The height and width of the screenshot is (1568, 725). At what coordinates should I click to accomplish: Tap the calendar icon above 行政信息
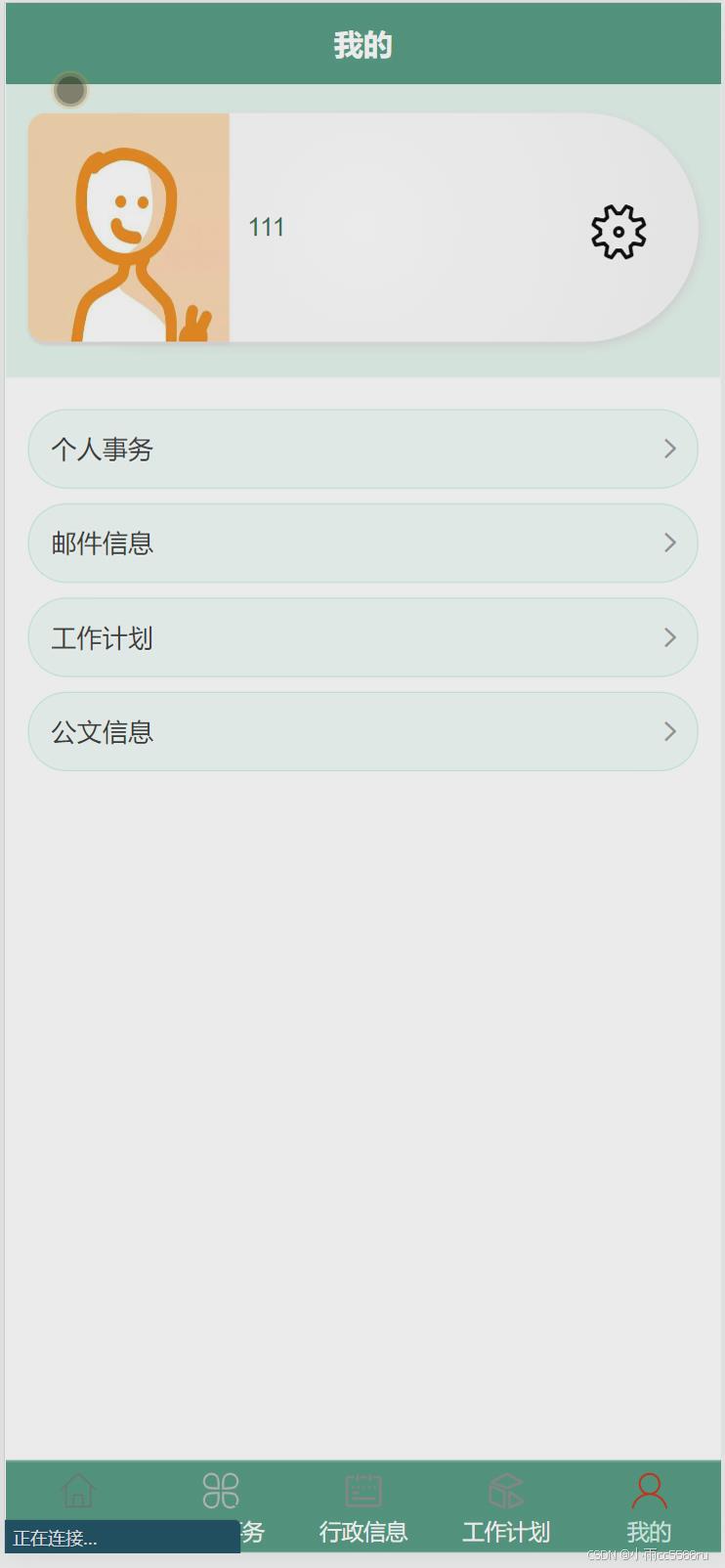[x=362, y=1489]
